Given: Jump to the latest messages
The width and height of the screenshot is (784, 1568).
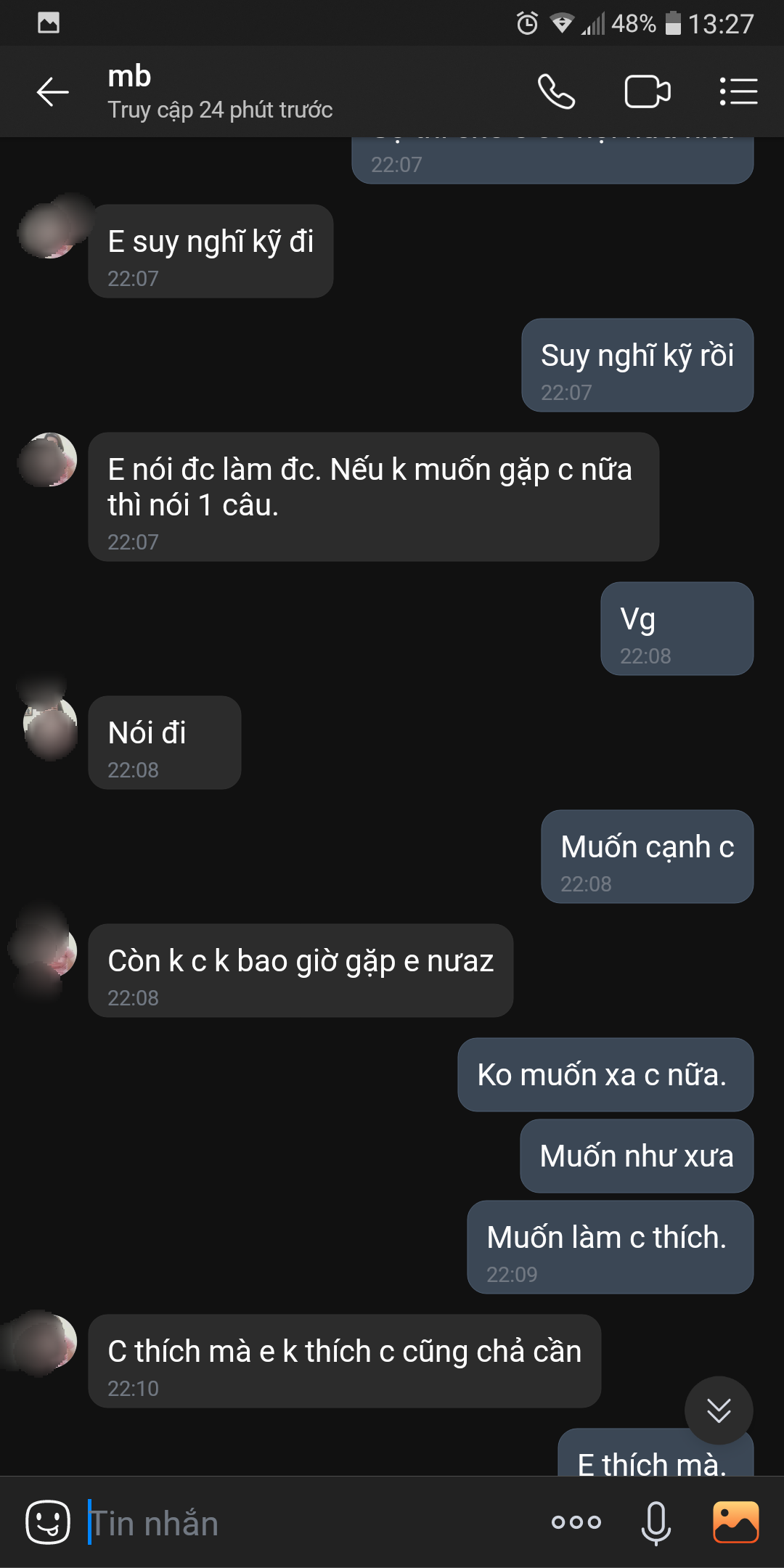Looking at the screenshot, I should (719, 1410).
